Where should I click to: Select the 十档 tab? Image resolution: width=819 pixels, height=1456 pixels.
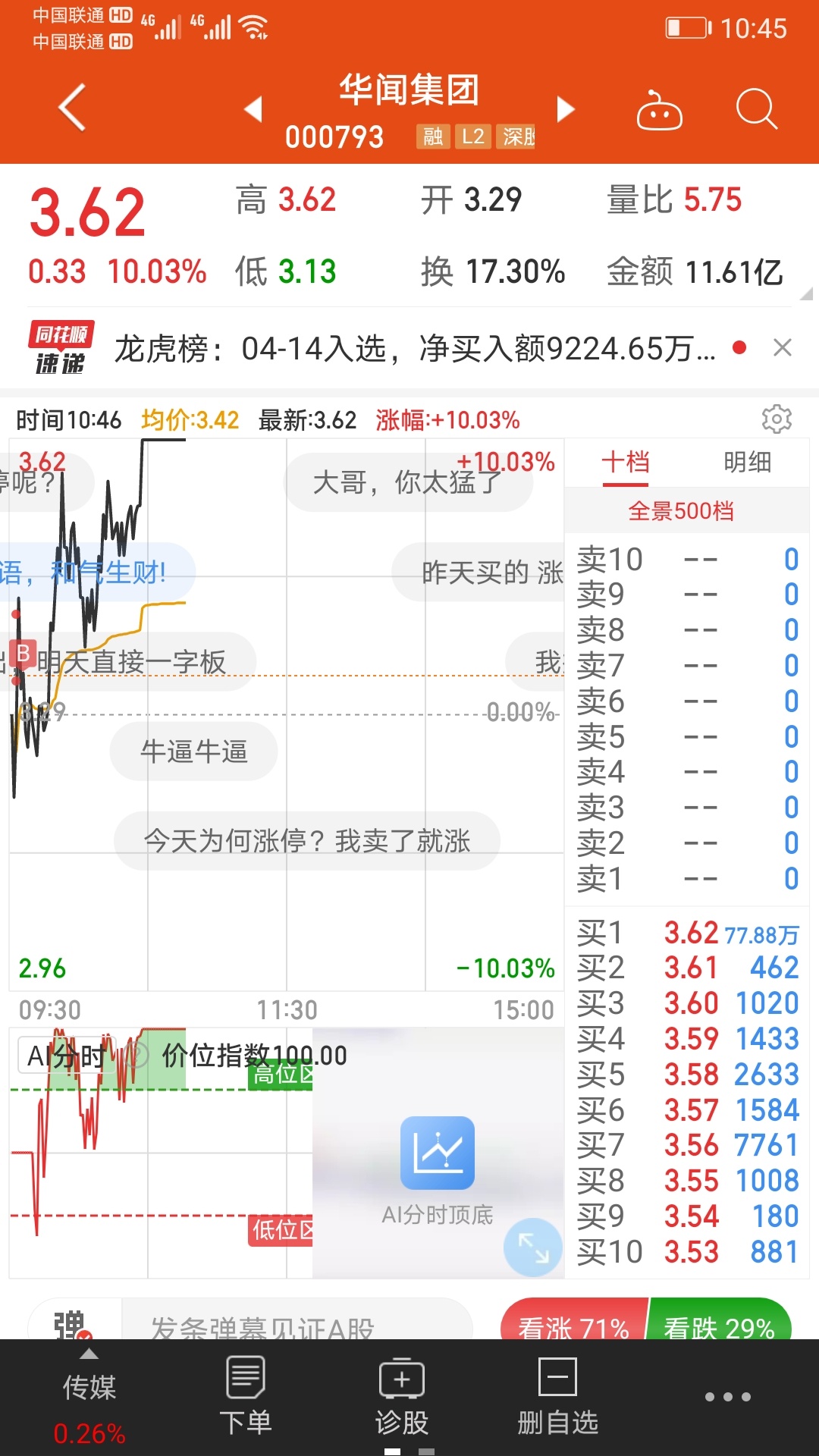[626, 462]
